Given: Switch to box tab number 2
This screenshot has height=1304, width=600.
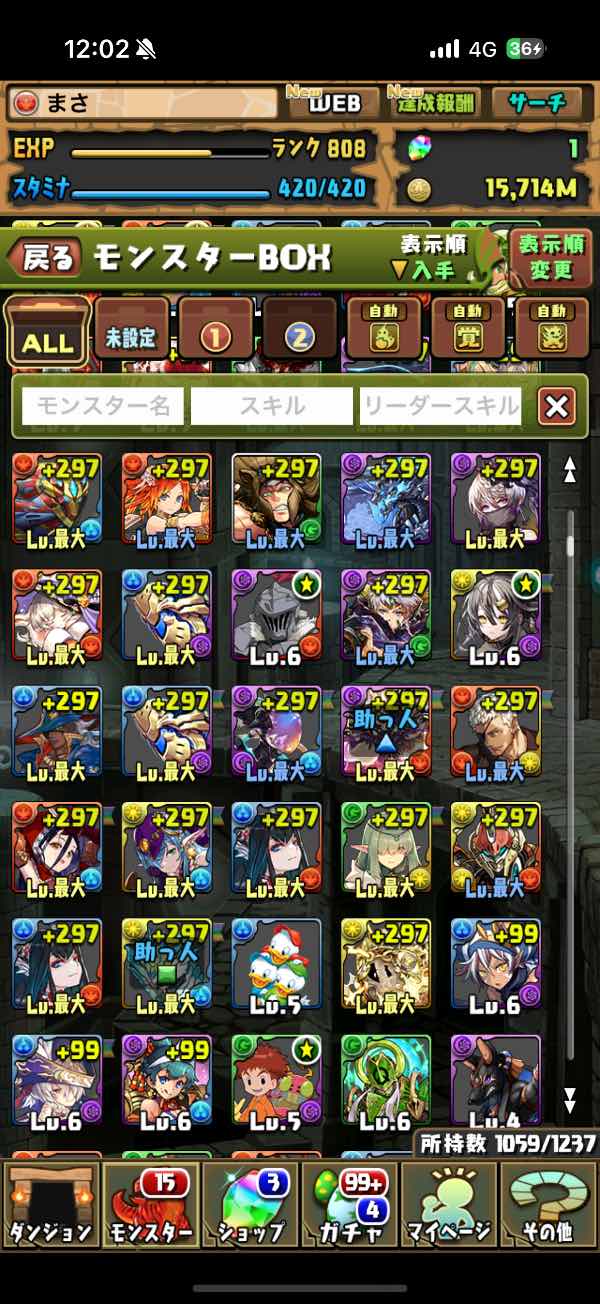Looking at the screenshot, I should point(299,334).
